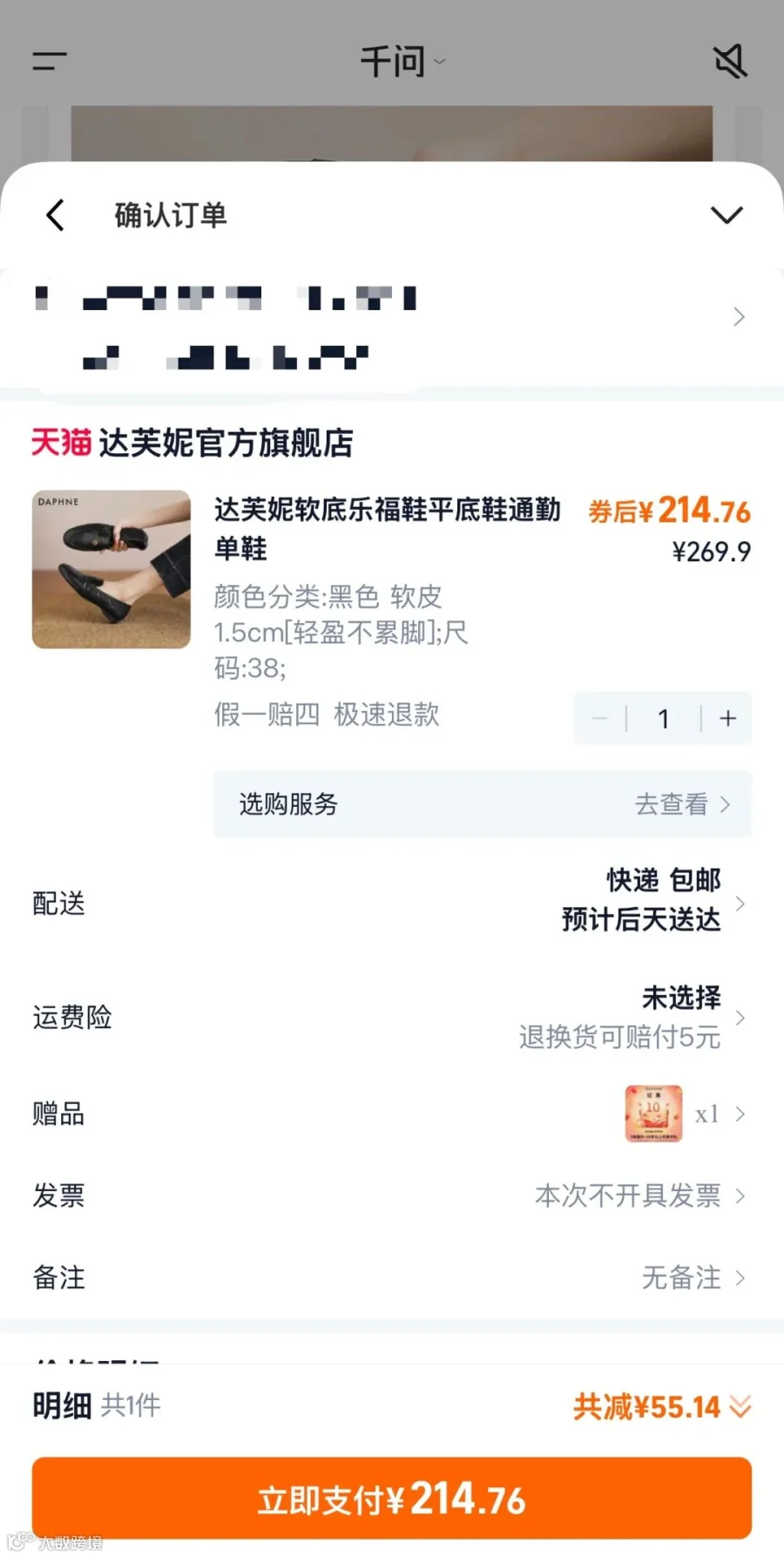Viewport: 784px width, 1557px height.
Task: Open the 配送 delivery options row
Action: click(392, 903)
